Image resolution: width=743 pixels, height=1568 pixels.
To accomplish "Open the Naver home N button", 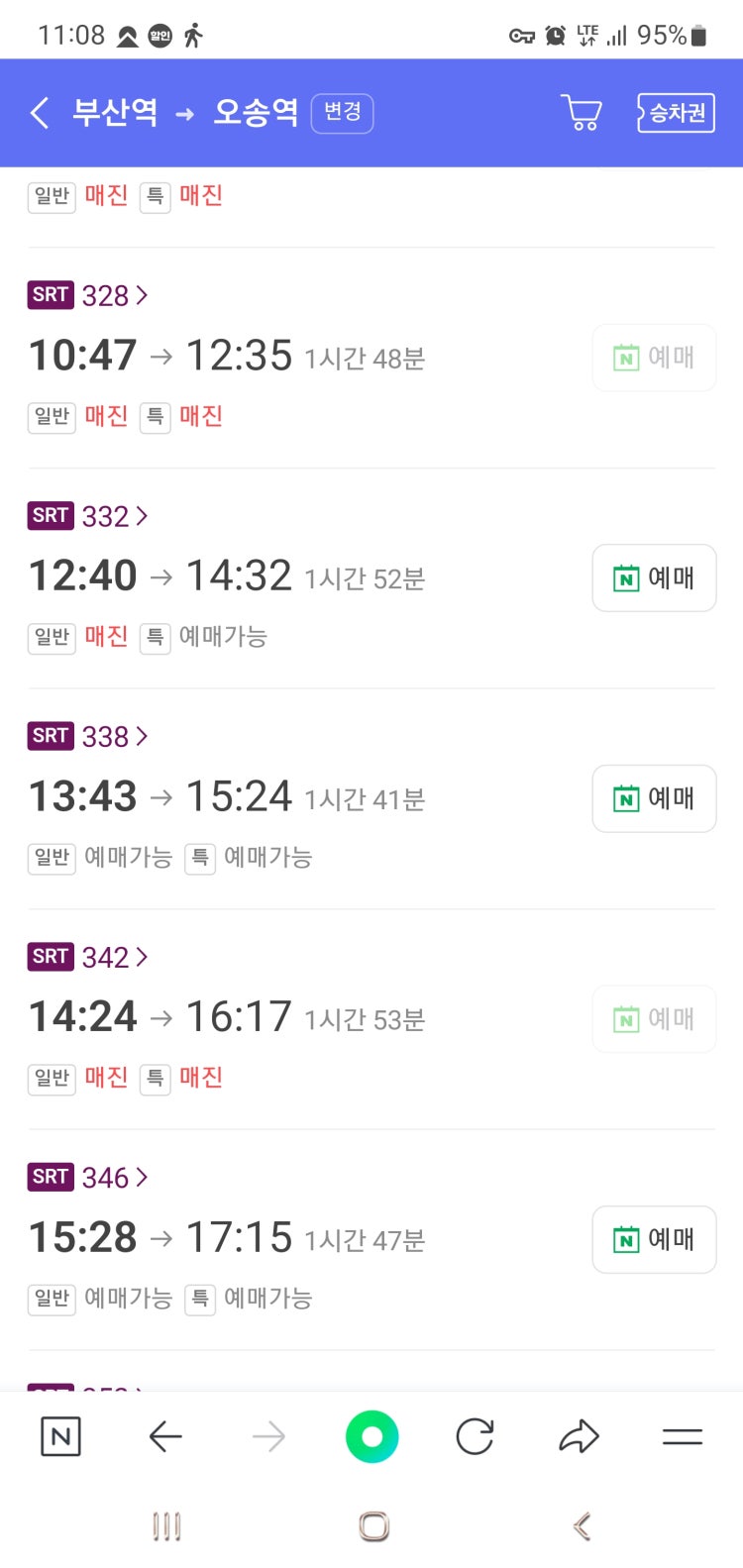I will (x=60, y=1436).
